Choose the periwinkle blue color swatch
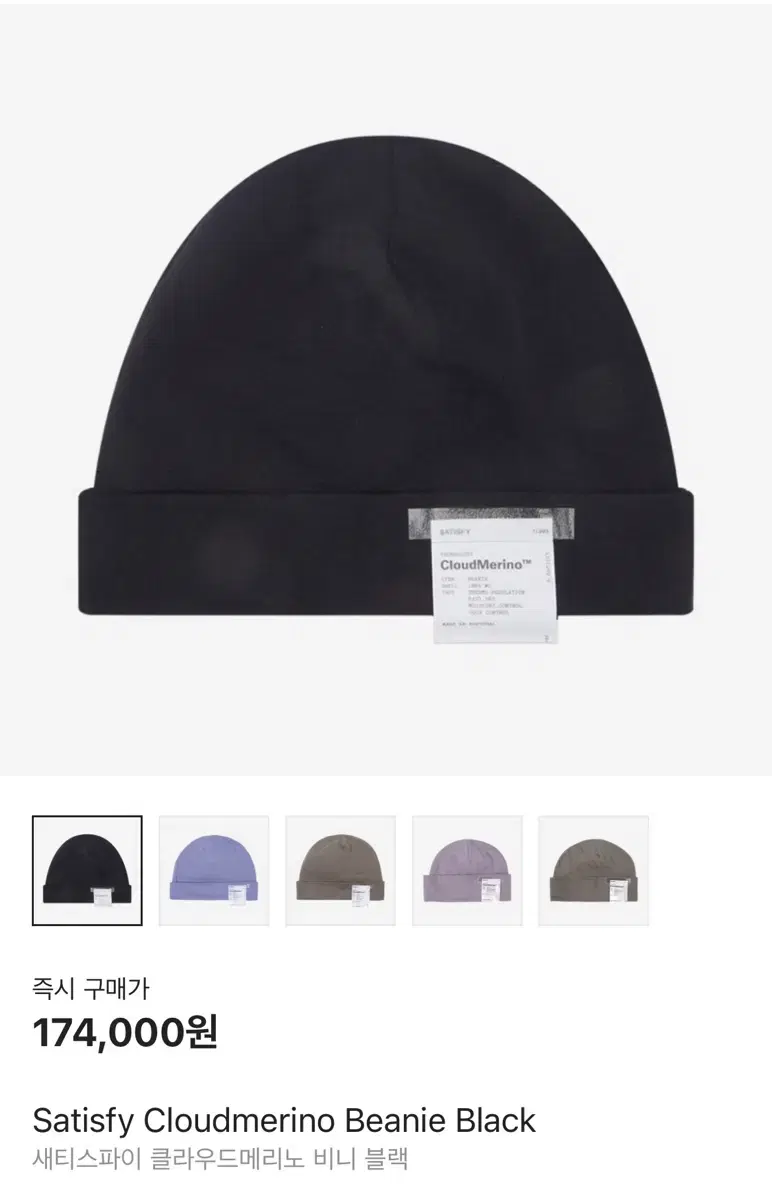The height and width of the screenshot is (1200, 772). click(x=215, y=869)
